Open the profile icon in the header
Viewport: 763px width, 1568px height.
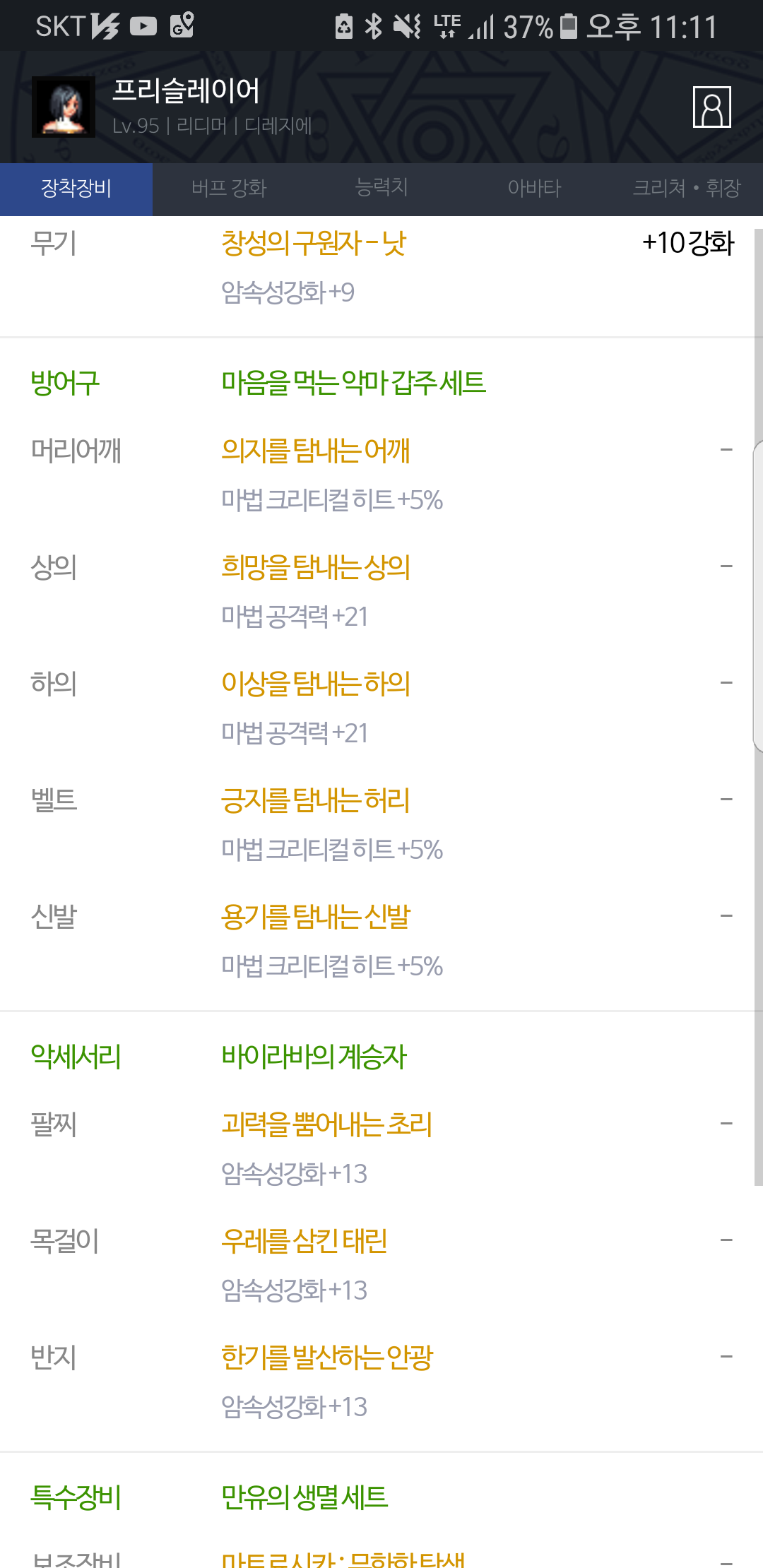(711, 107)
